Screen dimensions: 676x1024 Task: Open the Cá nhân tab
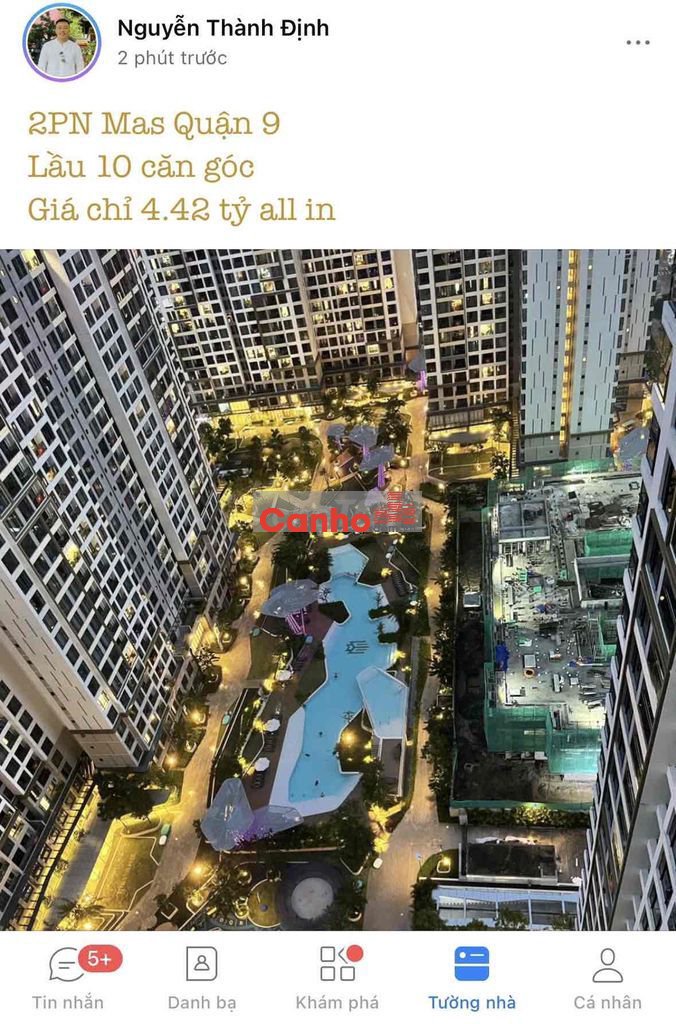pyautogui.click(x=607, y=978)
